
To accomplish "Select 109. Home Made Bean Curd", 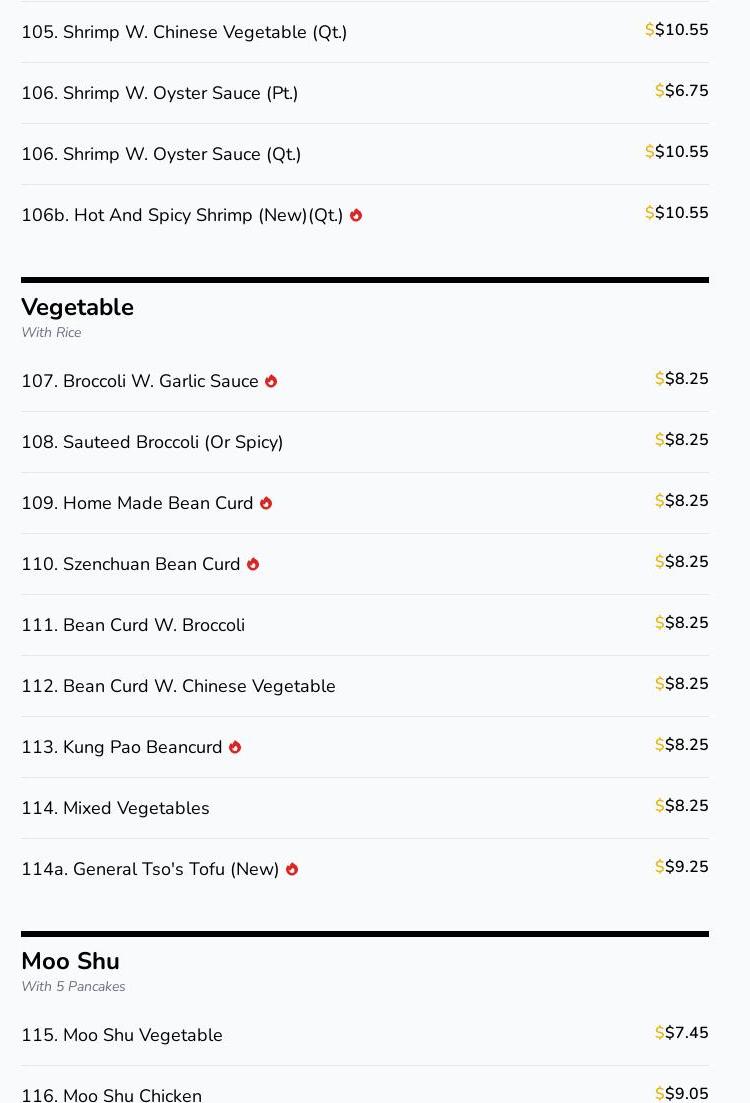I will point(137,503).
